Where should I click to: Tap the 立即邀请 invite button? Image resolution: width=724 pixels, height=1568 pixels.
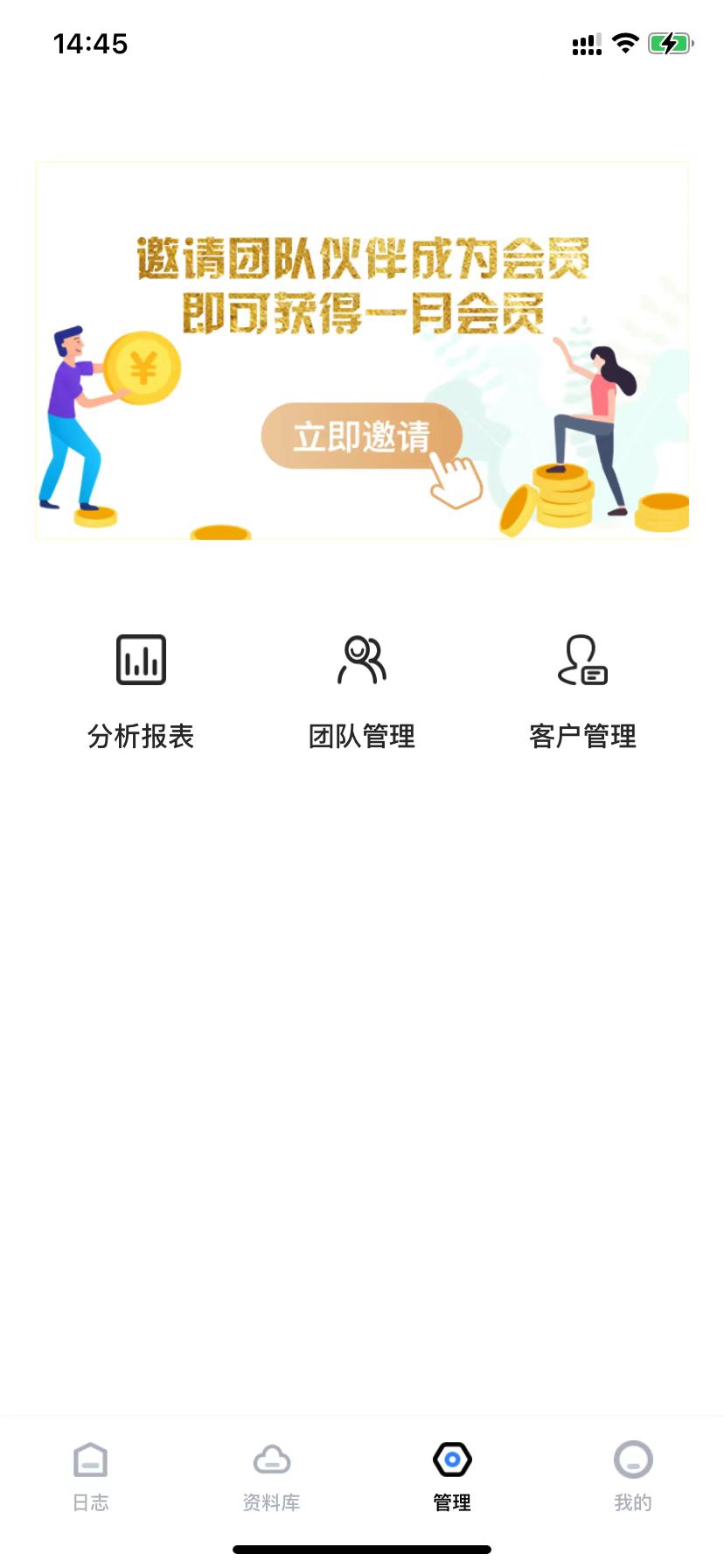click(x=362, y=435)
